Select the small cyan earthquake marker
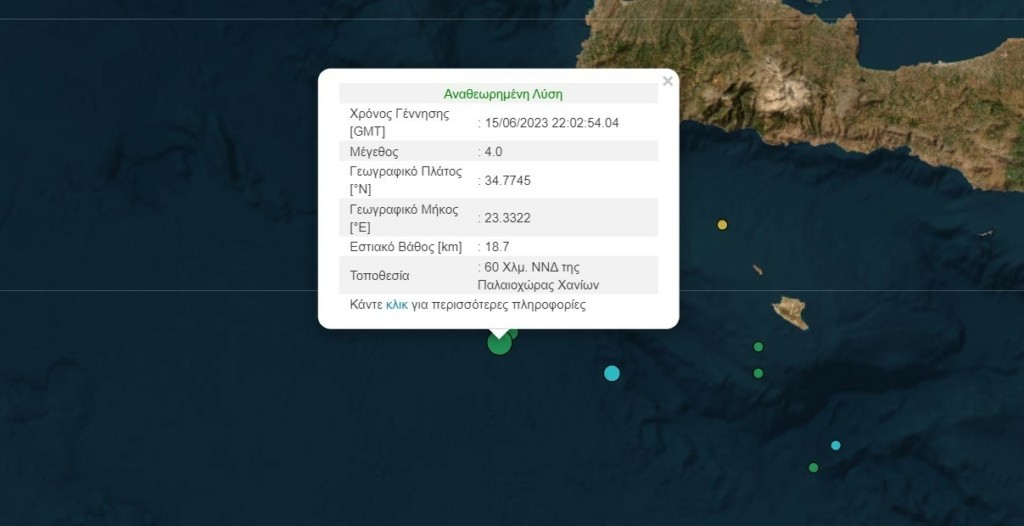Viewport: 1024px width, 526px height. point(836,445)
